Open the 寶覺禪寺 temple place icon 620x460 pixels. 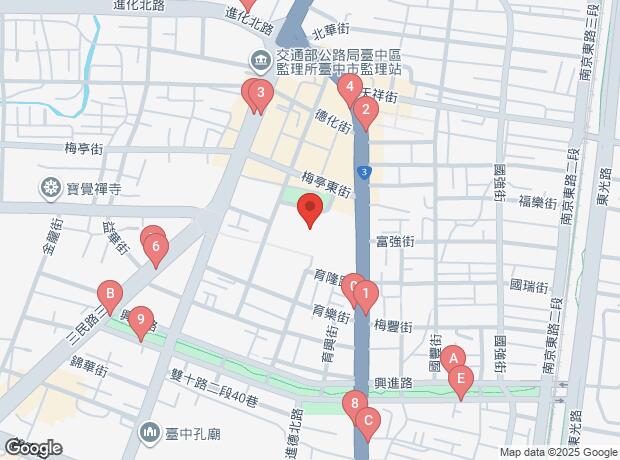(x=51, y=189)
